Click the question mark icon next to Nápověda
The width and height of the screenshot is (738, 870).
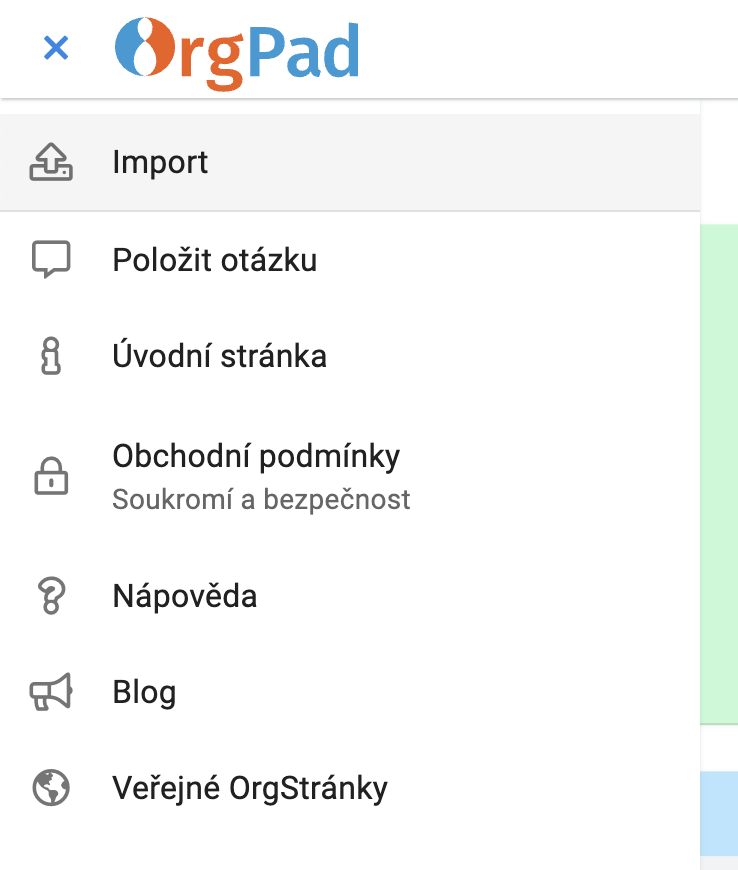pos(49,595)
